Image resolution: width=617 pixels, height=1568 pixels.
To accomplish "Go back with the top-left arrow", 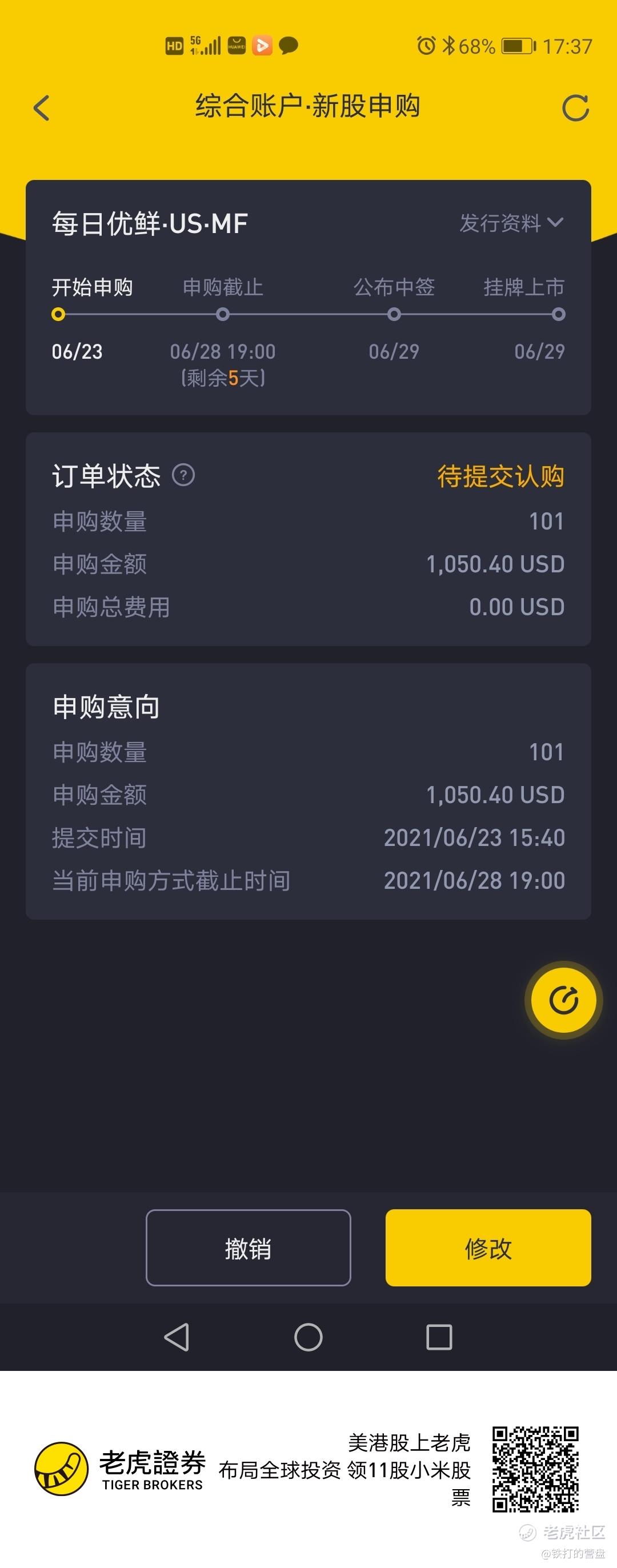I will click(x=41, y=109).
